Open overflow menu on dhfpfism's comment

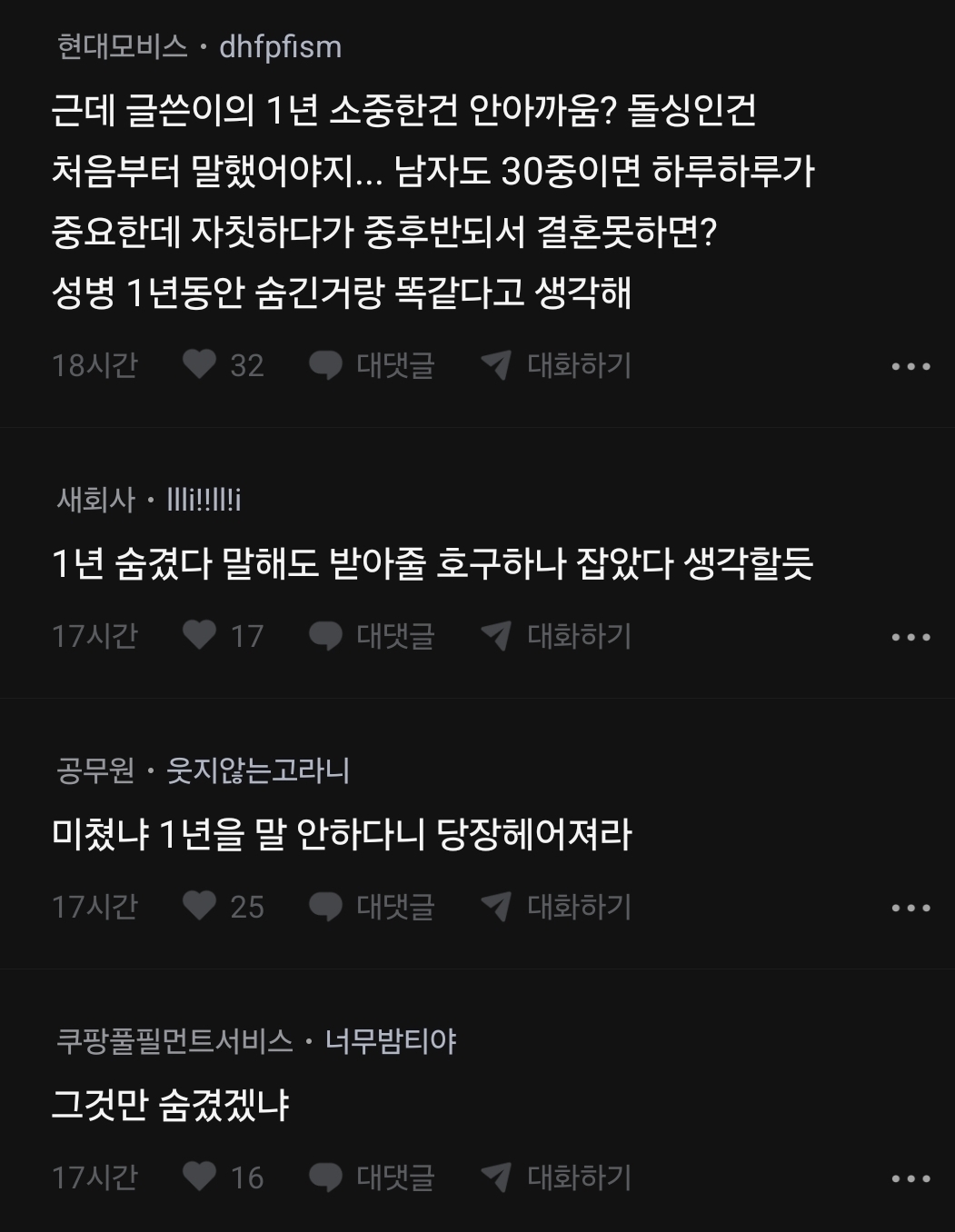[x=910, y=367]
